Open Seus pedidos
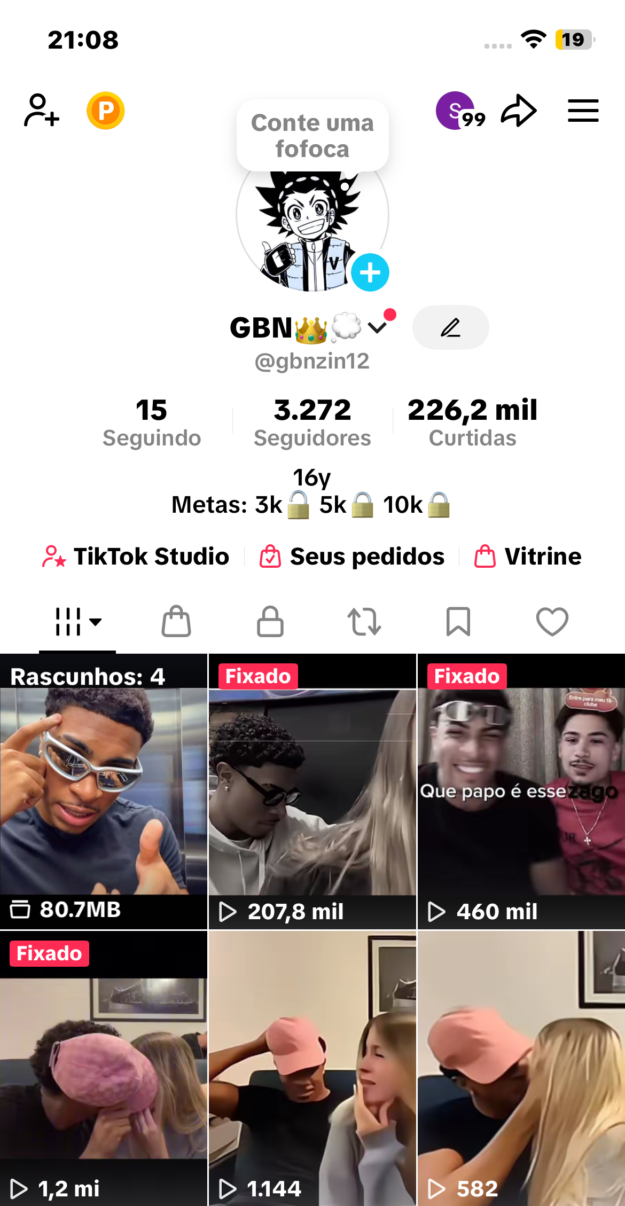This screenshot has width=625, height=1206. tap(351, 557)
